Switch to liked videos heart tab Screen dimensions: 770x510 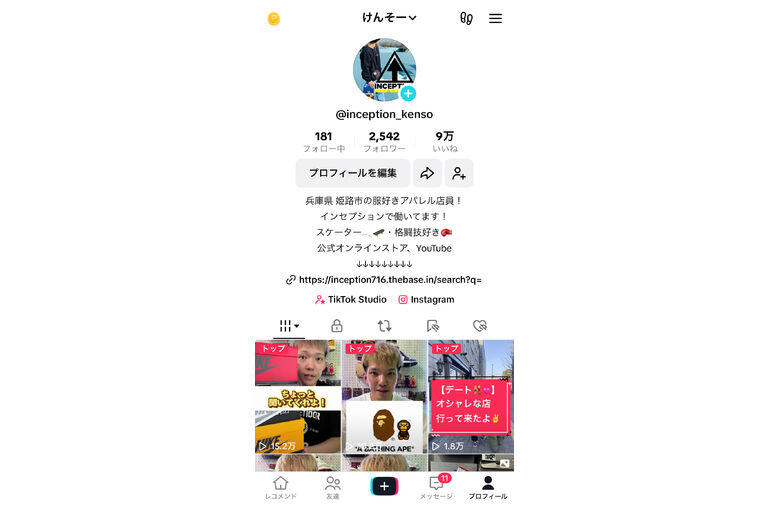point(479,326)
